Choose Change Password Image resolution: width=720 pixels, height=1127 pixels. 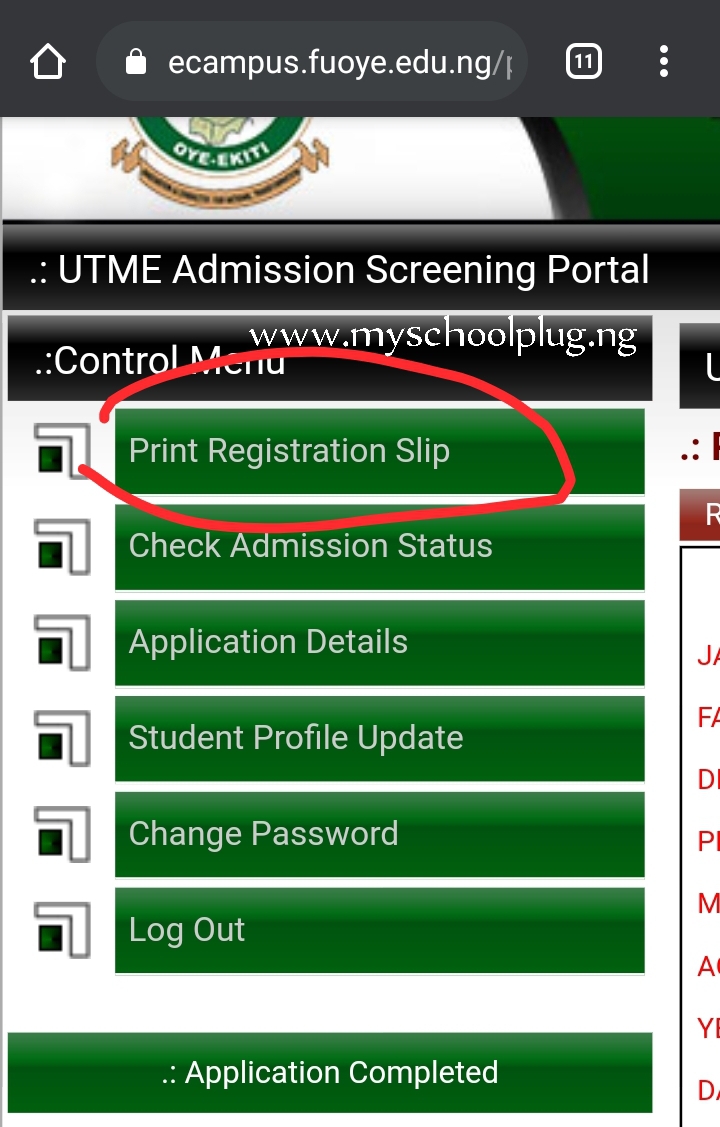(379, 834)
